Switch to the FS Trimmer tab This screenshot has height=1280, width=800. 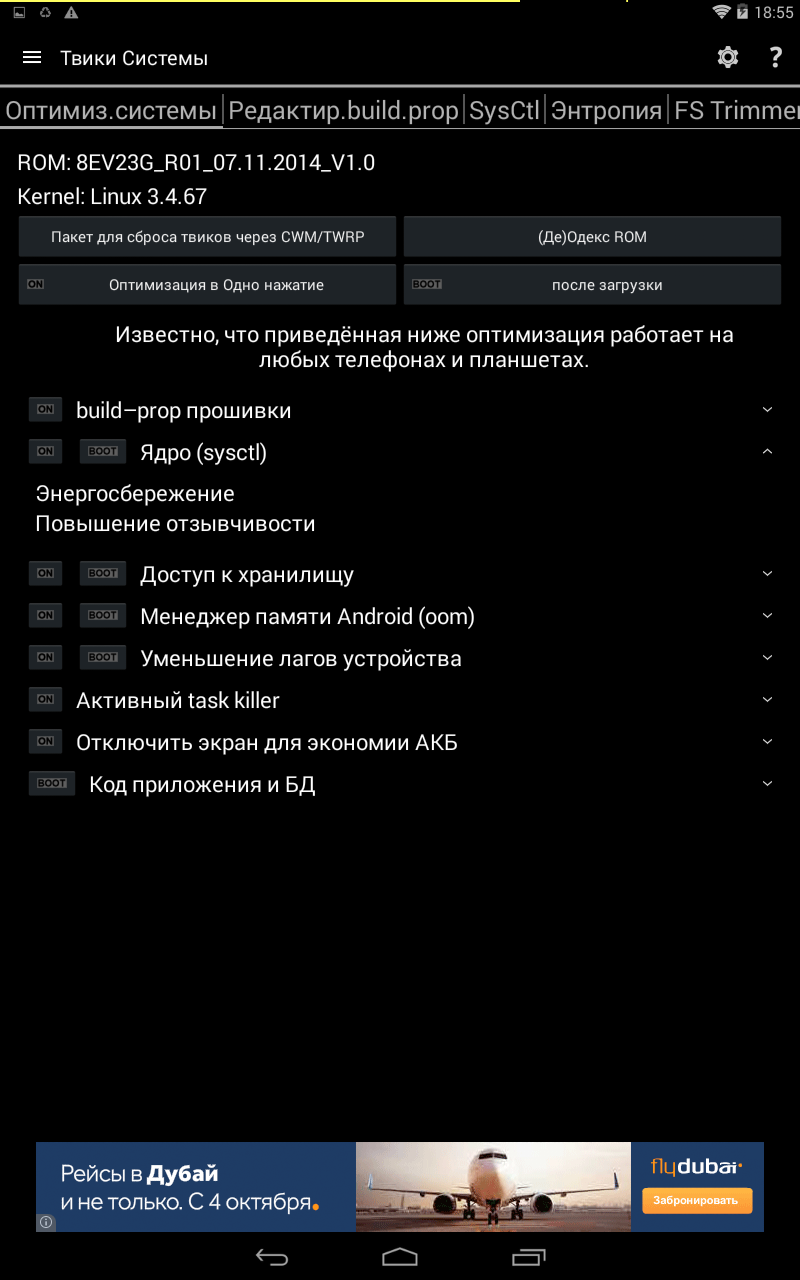tap(735, 111)
